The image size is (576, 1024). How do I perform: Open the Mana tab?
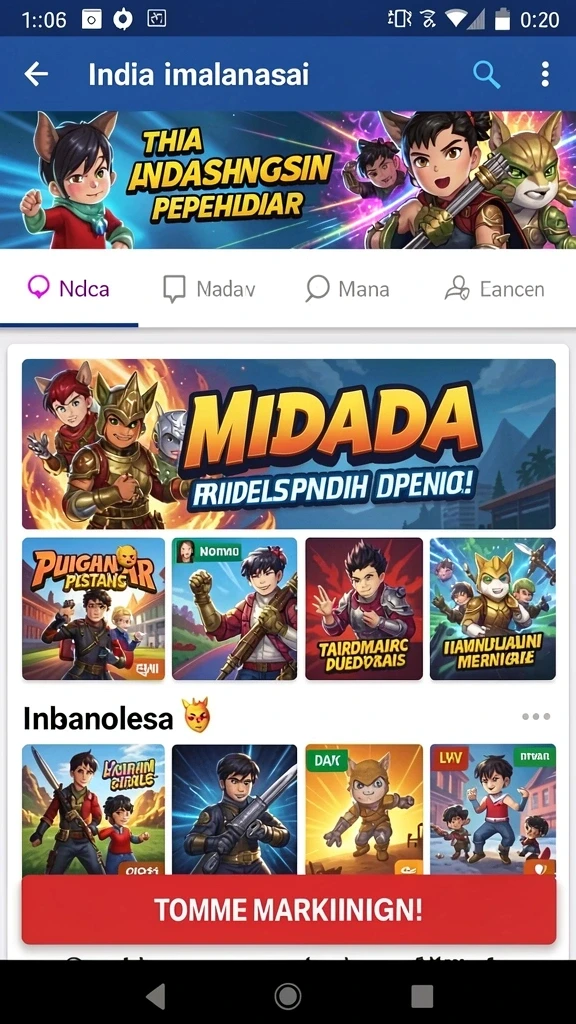click(347, 289)
